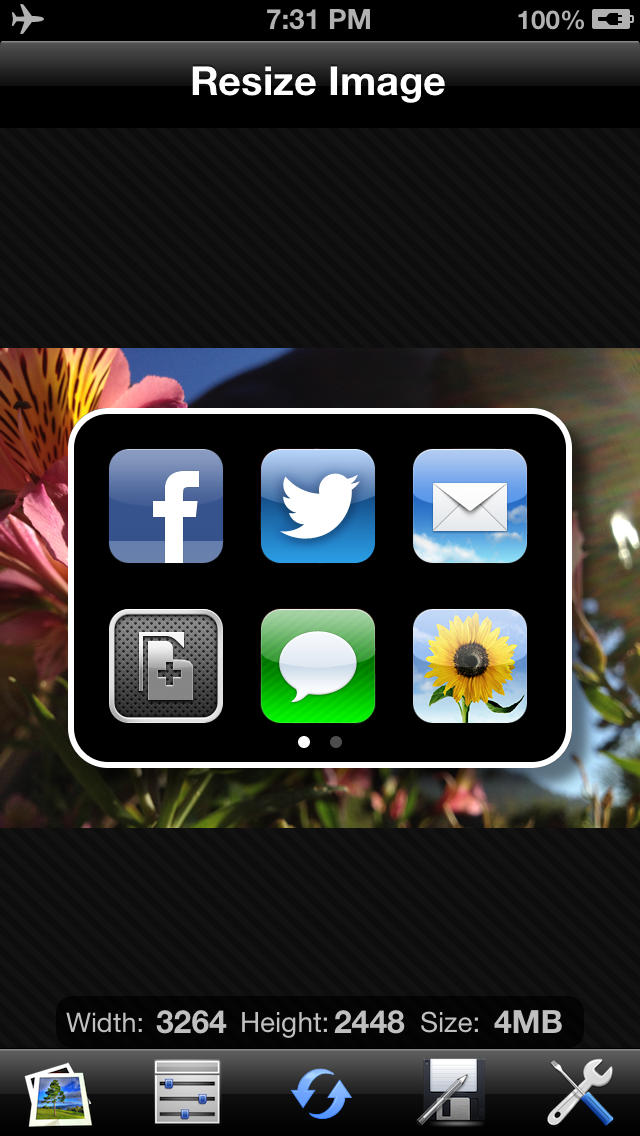Open the settings tools icon

click(581, 1093)
